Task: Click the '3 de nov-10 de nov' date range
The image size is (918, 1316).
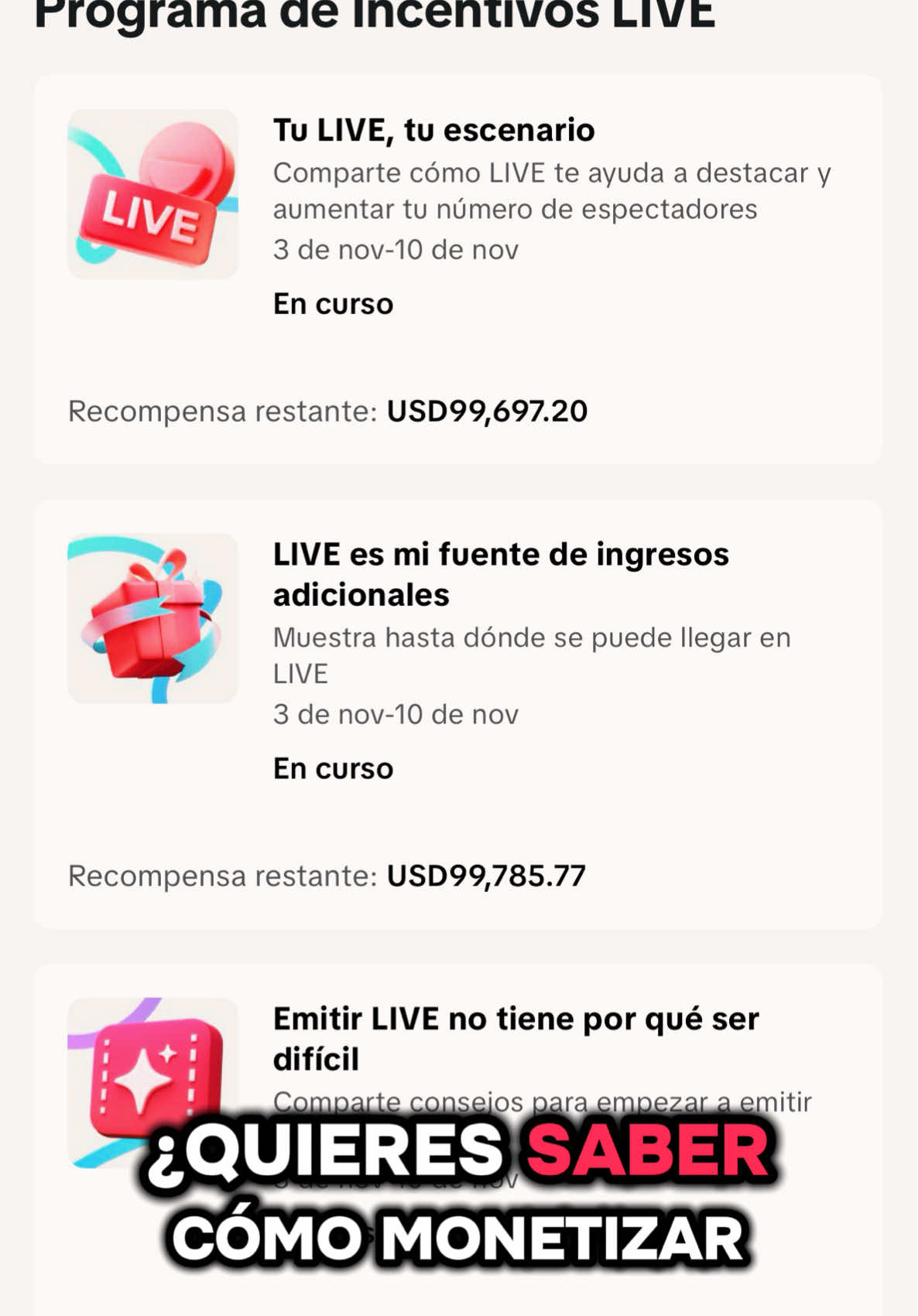Action: [x=395, y=249]
